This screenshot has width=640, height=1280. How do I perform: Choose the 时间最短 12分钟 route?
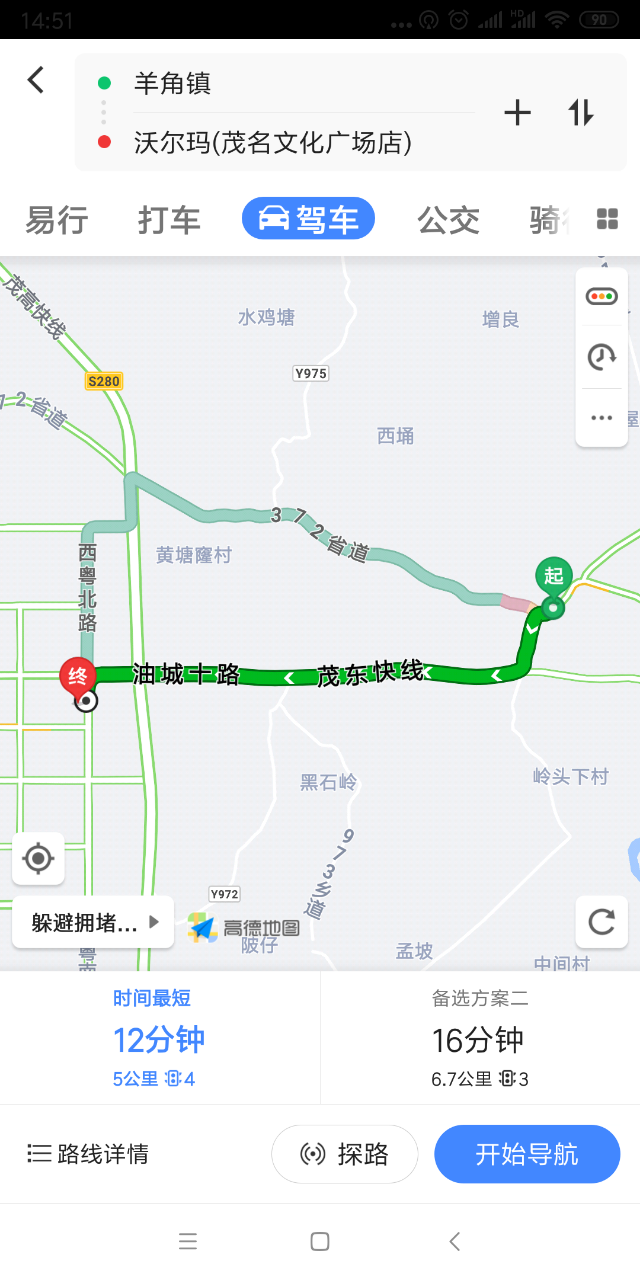tap(160, 1037)
